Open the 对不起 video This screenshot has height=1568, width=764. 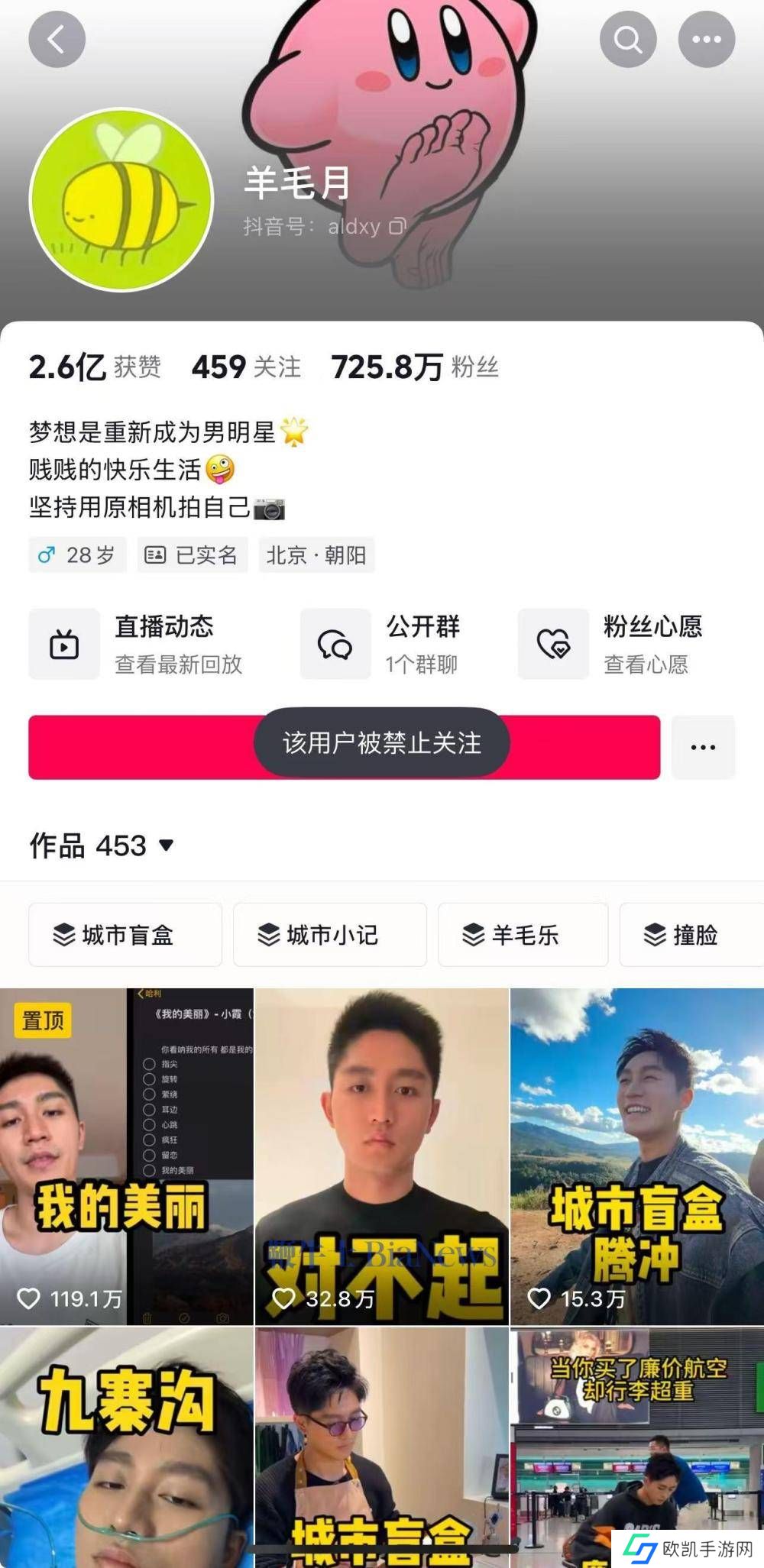381,1156
